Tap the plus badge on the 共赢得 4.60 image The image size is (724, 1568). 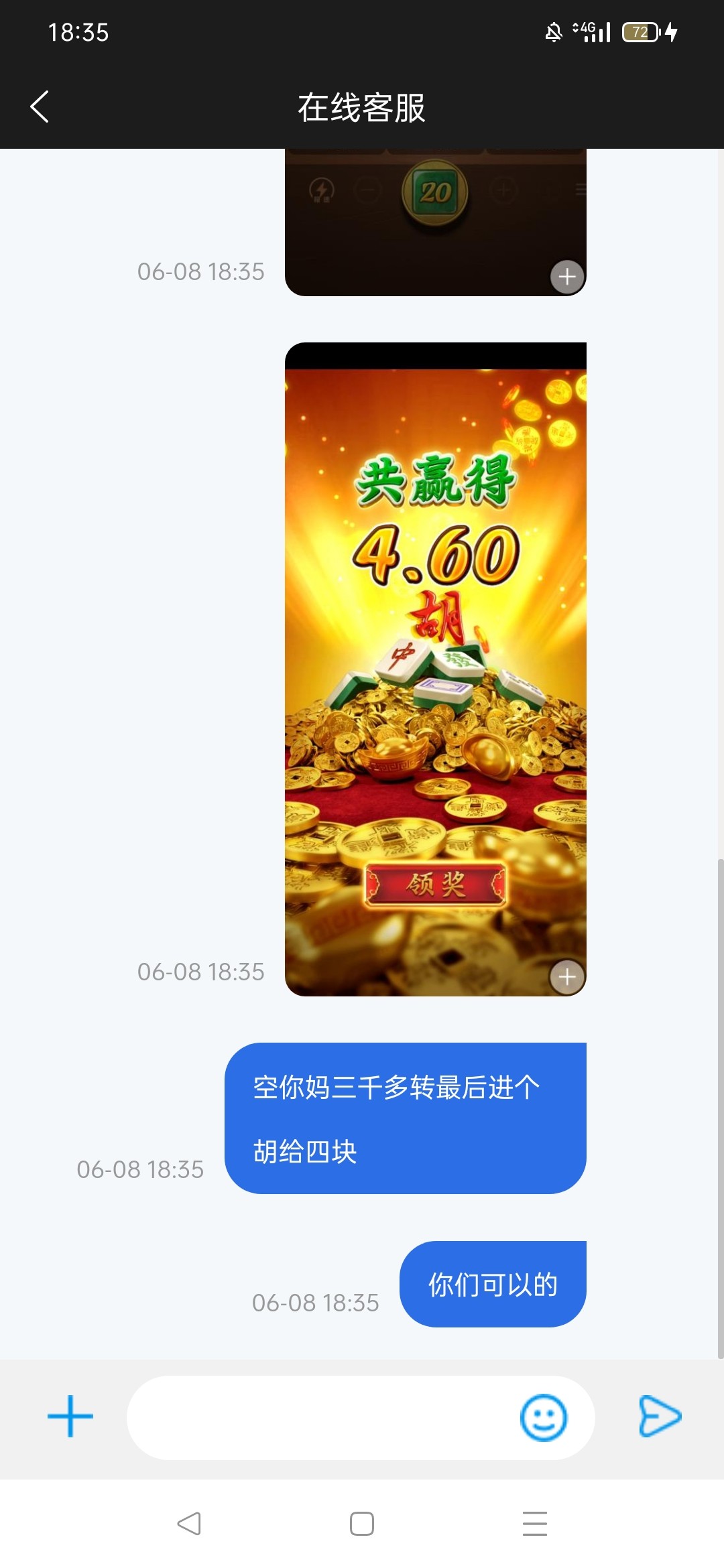[x=567, y=977]
